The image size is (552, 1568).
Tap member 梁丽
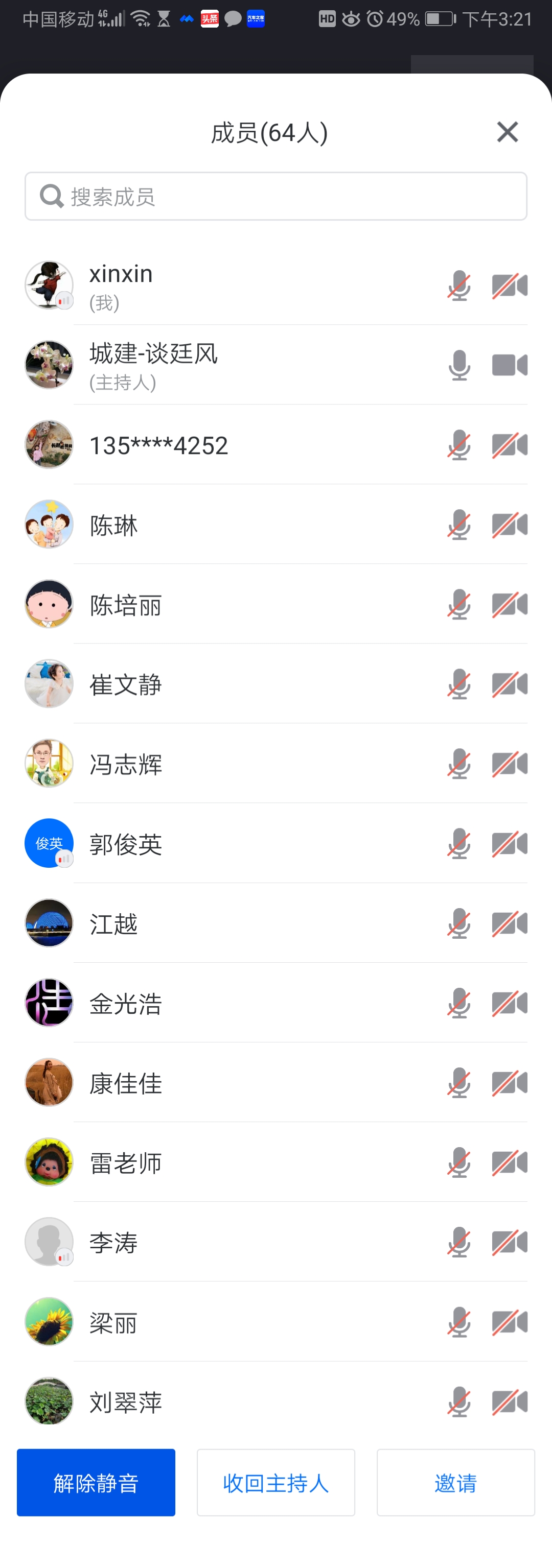[x=114, y=1322]
